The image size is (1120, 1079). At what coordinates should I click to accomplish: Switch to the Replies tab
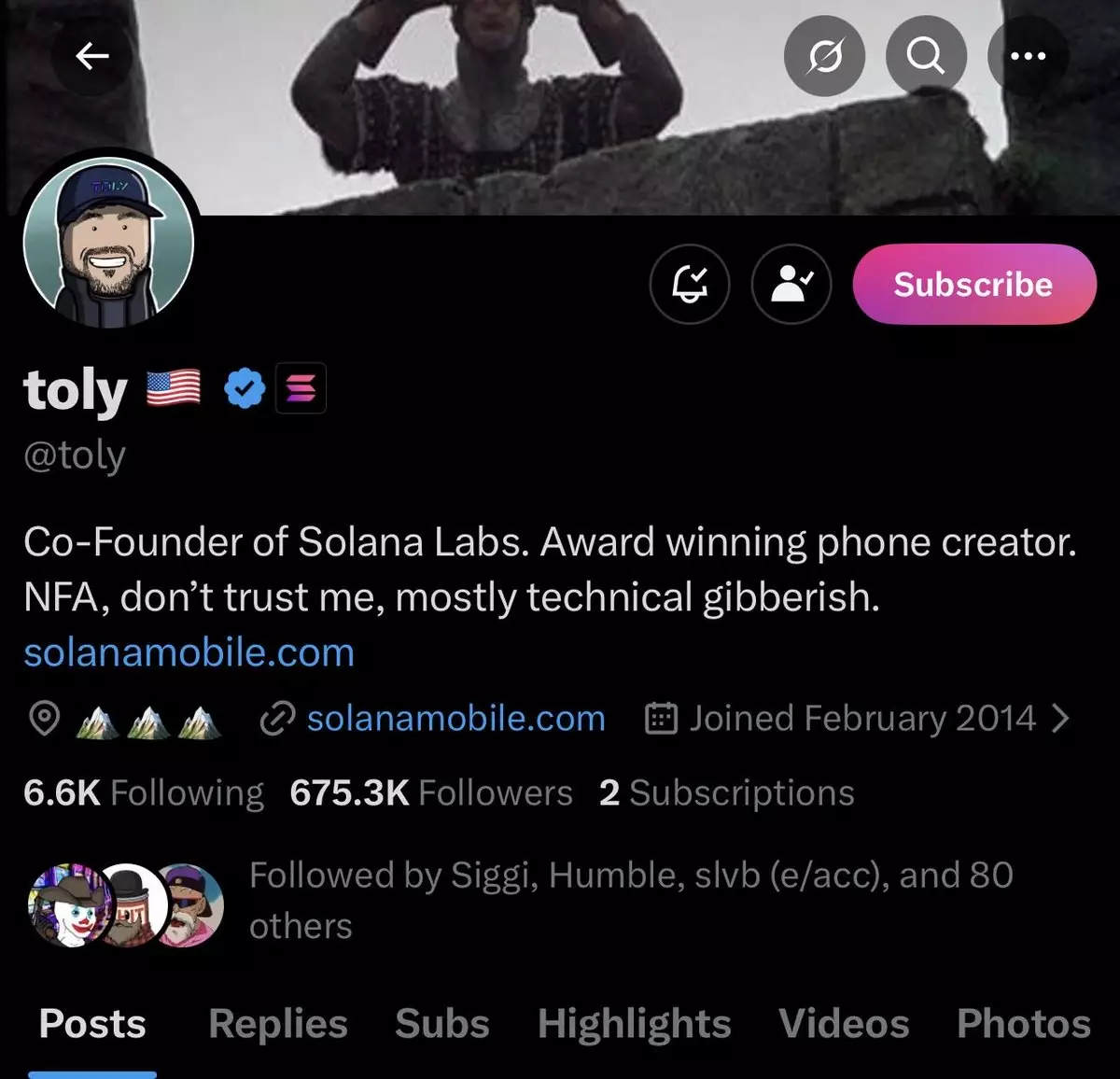(278, 1024)
